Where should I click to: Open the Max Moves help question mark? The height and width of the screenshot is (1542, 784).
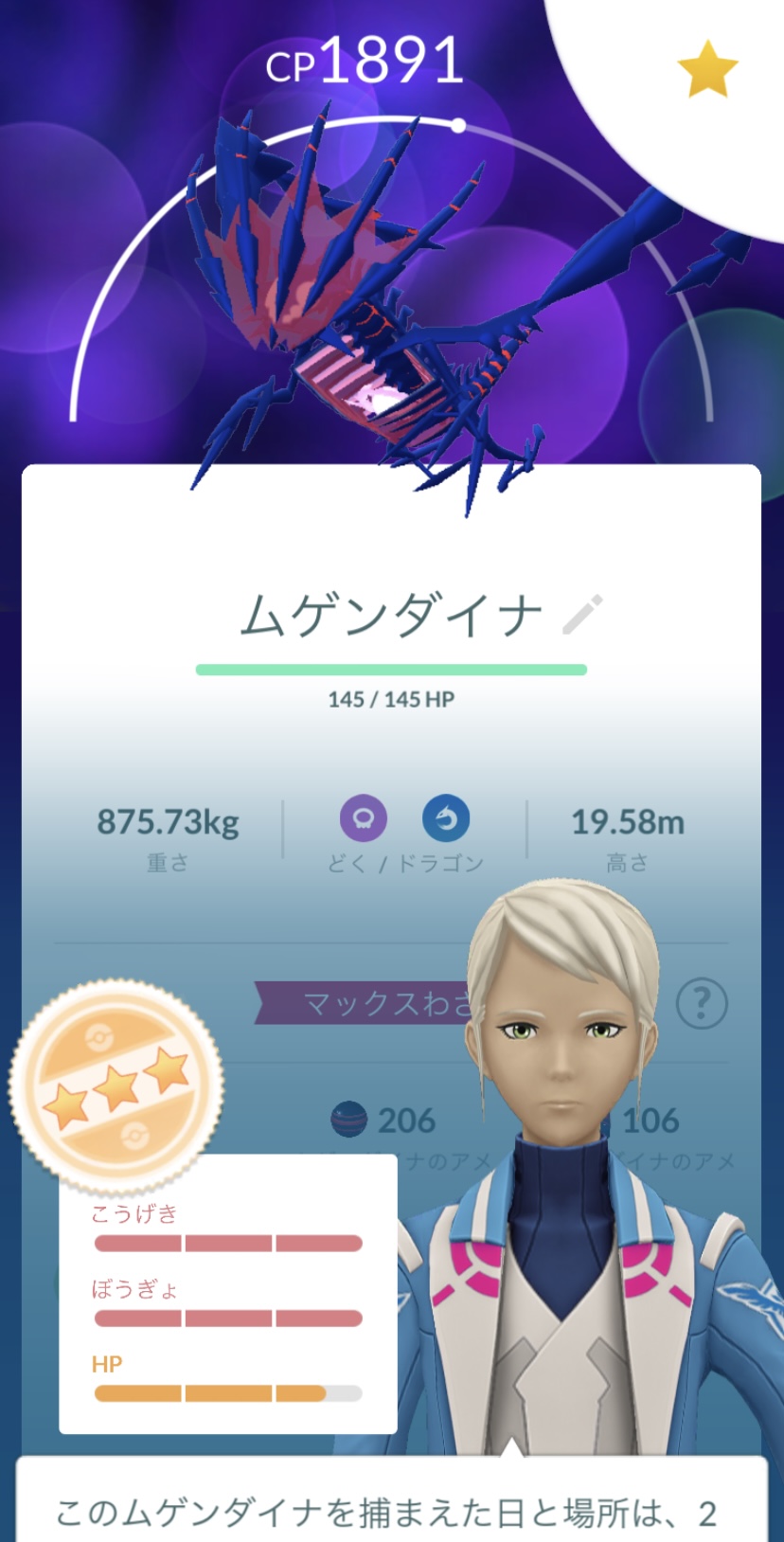[702, 1003]
